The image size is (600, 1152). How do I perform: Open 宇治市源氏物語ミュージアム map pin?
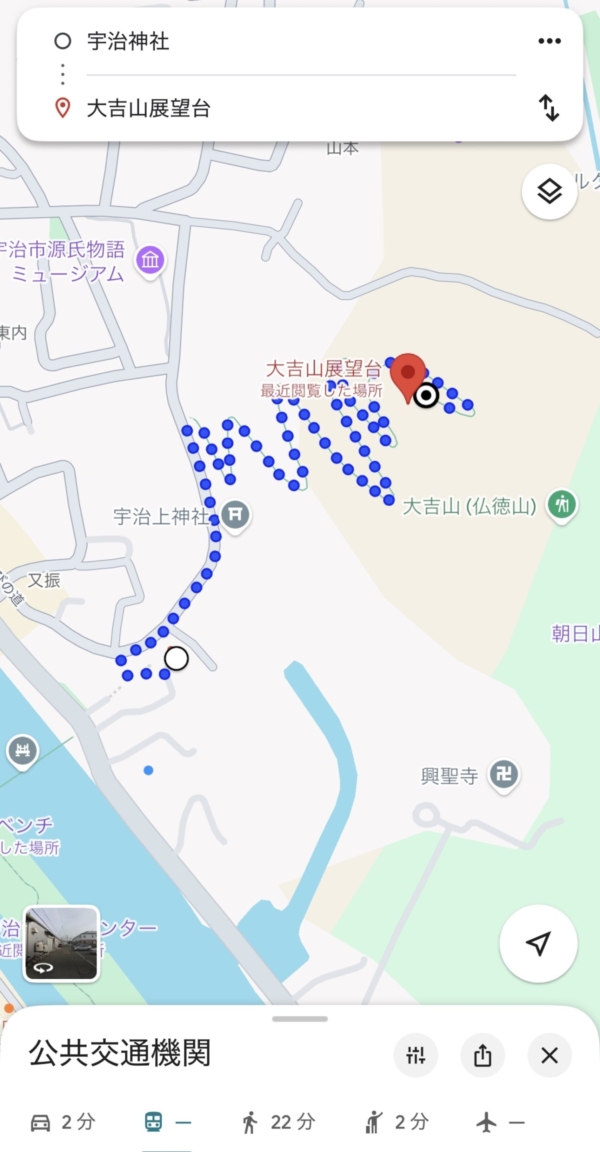pos(151,261)
